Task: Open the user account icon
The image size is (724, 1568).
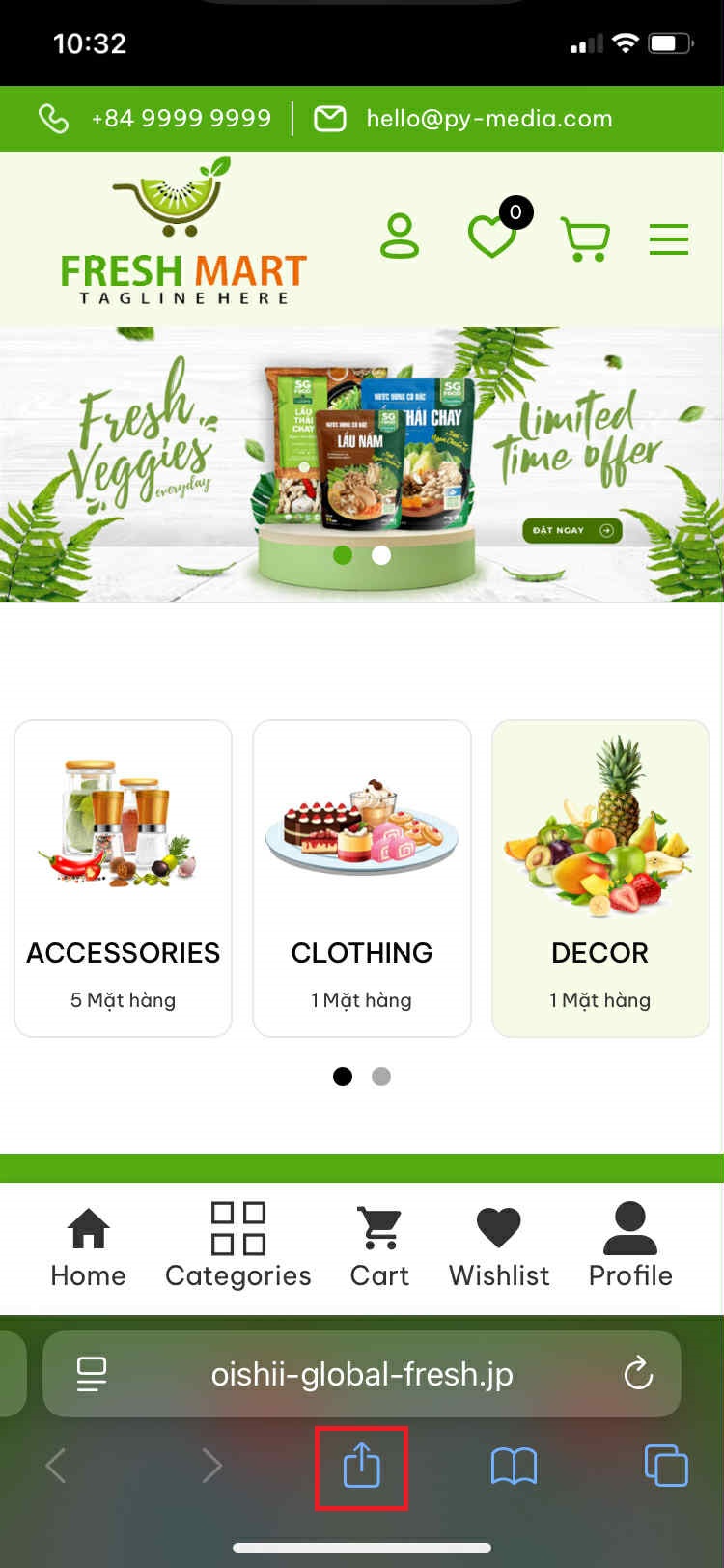Action: coord(400,237)
